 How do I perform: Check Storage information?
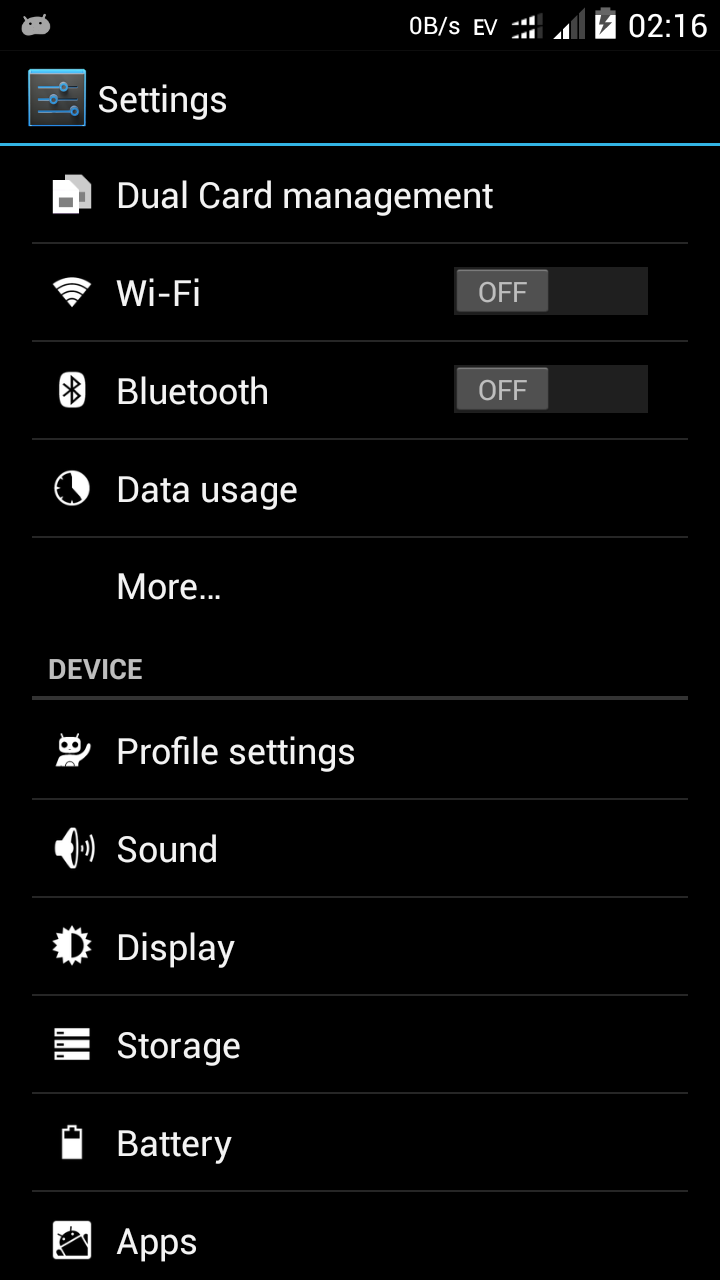(x=178, y=1045)
